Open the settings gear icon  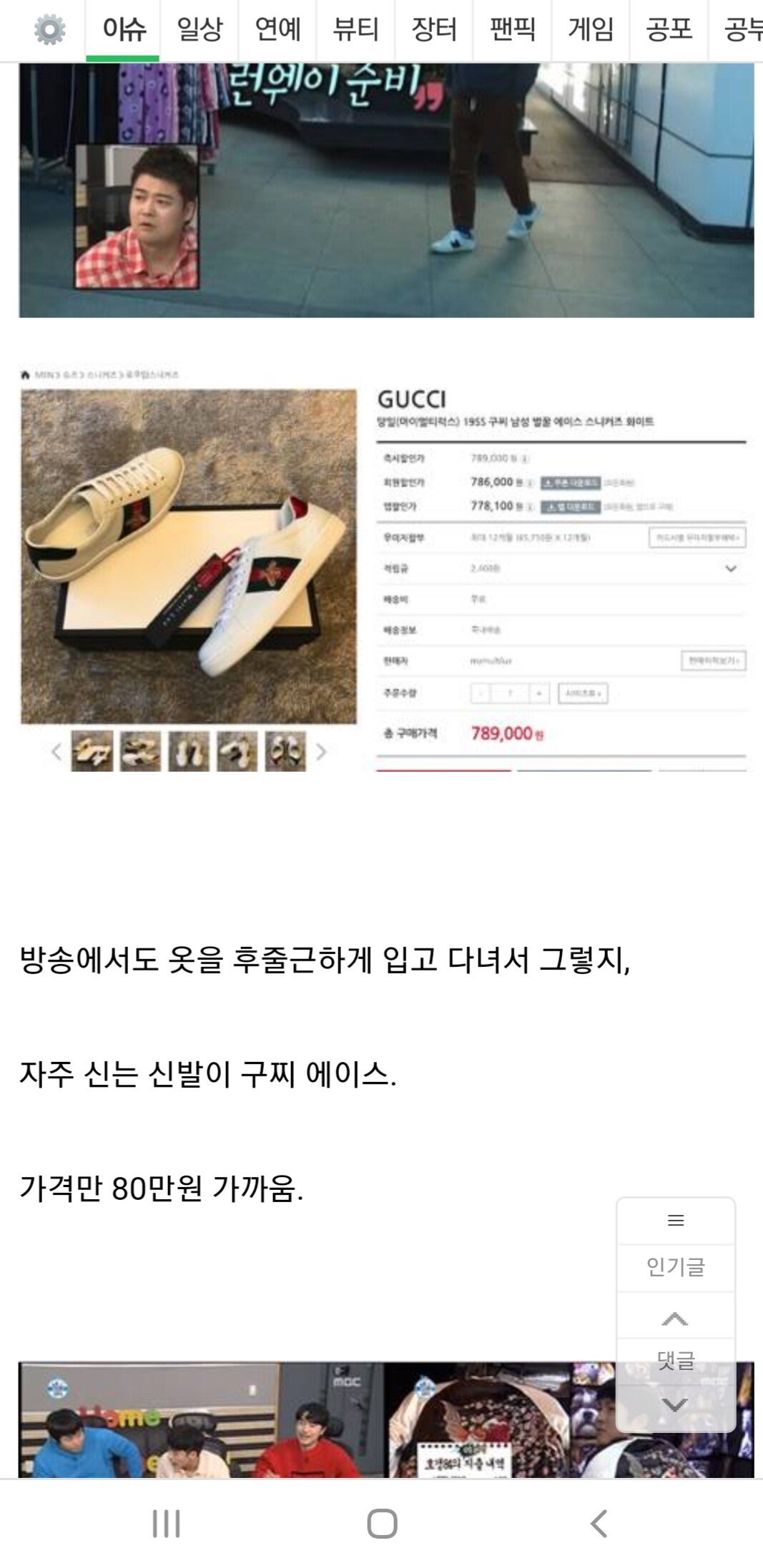click(49, 30)
